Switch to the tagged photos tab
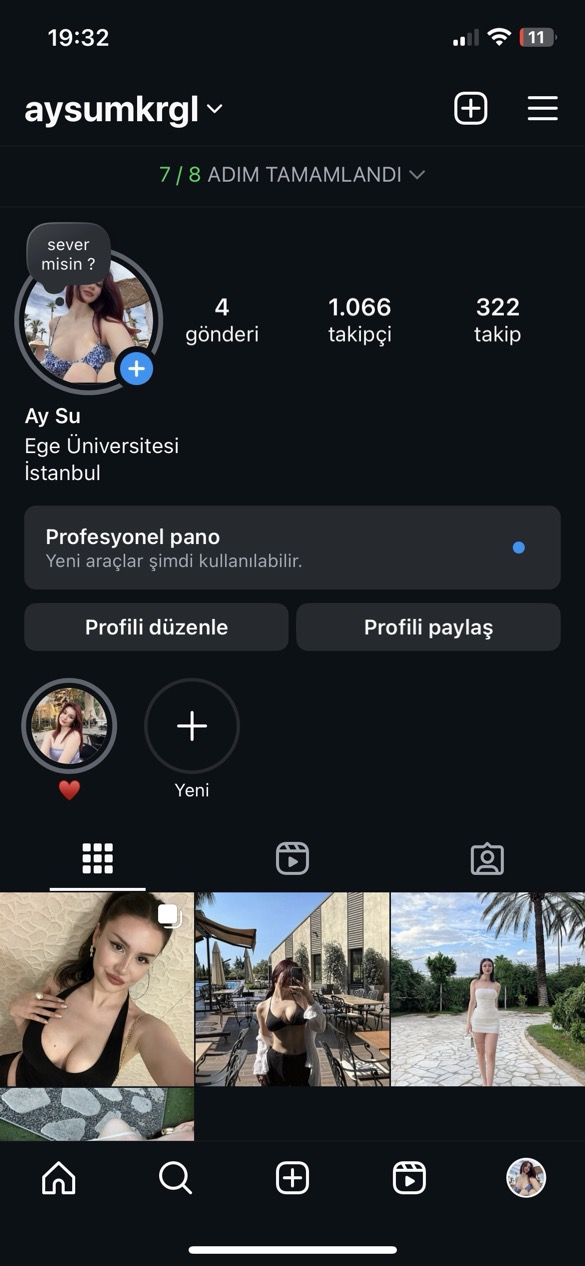585x1266 pixels. (x=487, y=858)
